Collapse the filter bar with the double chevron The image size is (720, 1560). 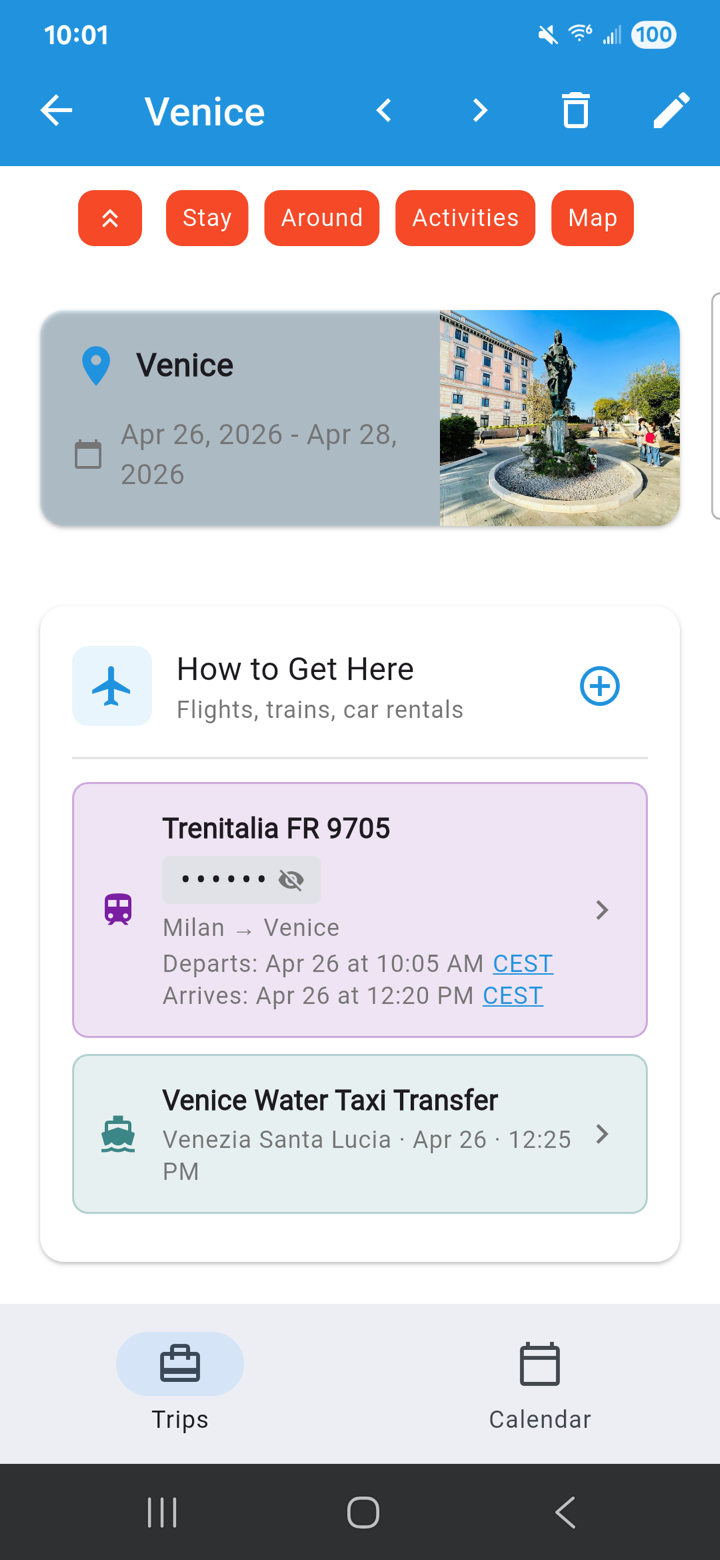pyautogui.click(x=110, y=217)
